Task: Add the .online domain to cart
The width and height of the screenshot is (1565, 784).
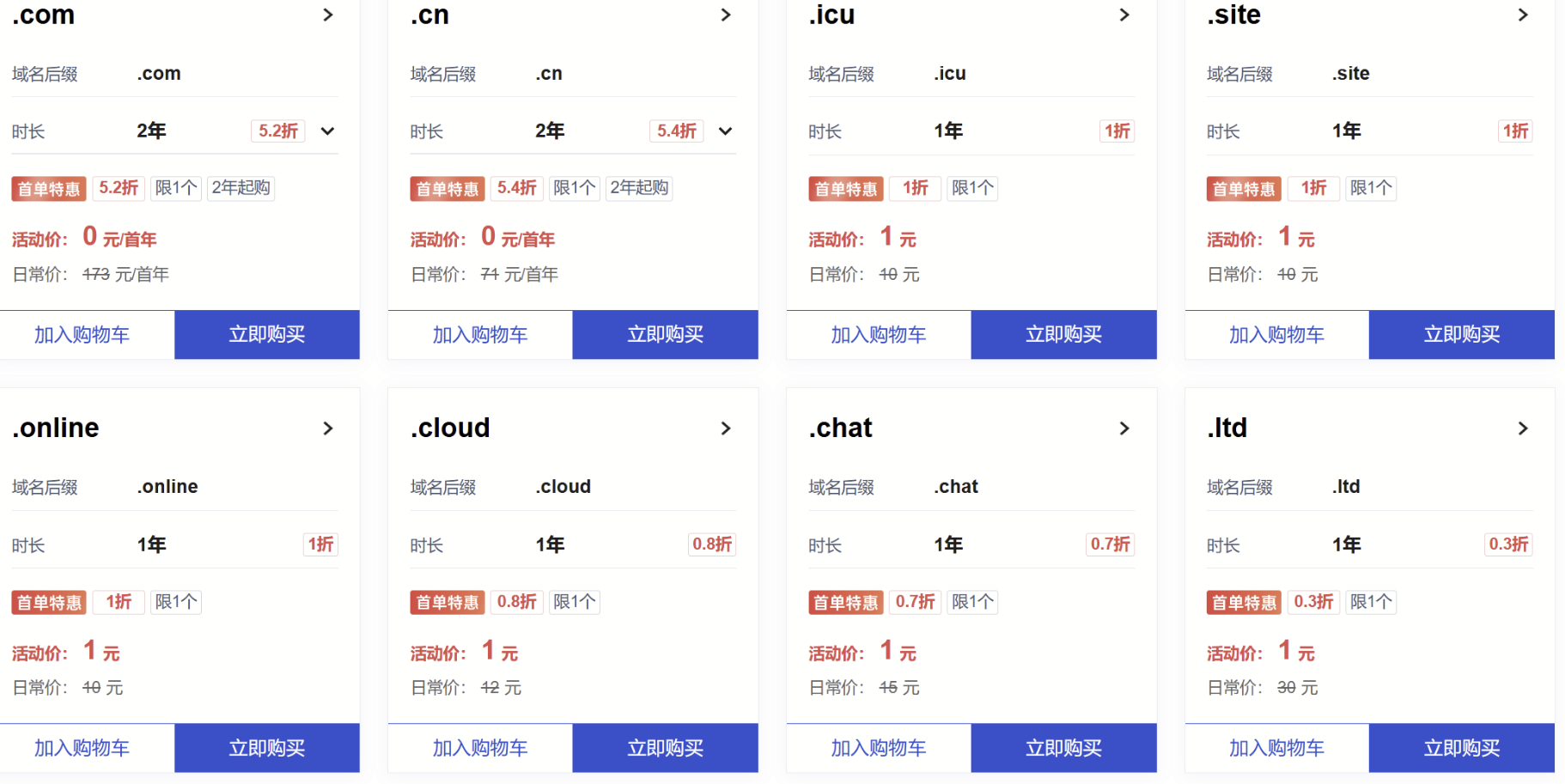Action: [82, 748]
